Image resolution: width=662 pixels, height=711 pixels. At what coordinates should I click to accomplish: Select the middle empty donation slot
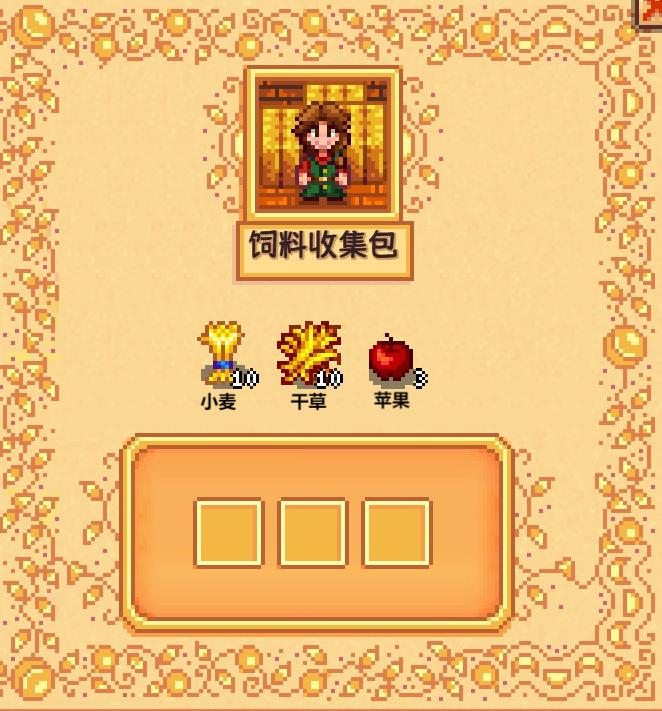[x=312, y=533]
